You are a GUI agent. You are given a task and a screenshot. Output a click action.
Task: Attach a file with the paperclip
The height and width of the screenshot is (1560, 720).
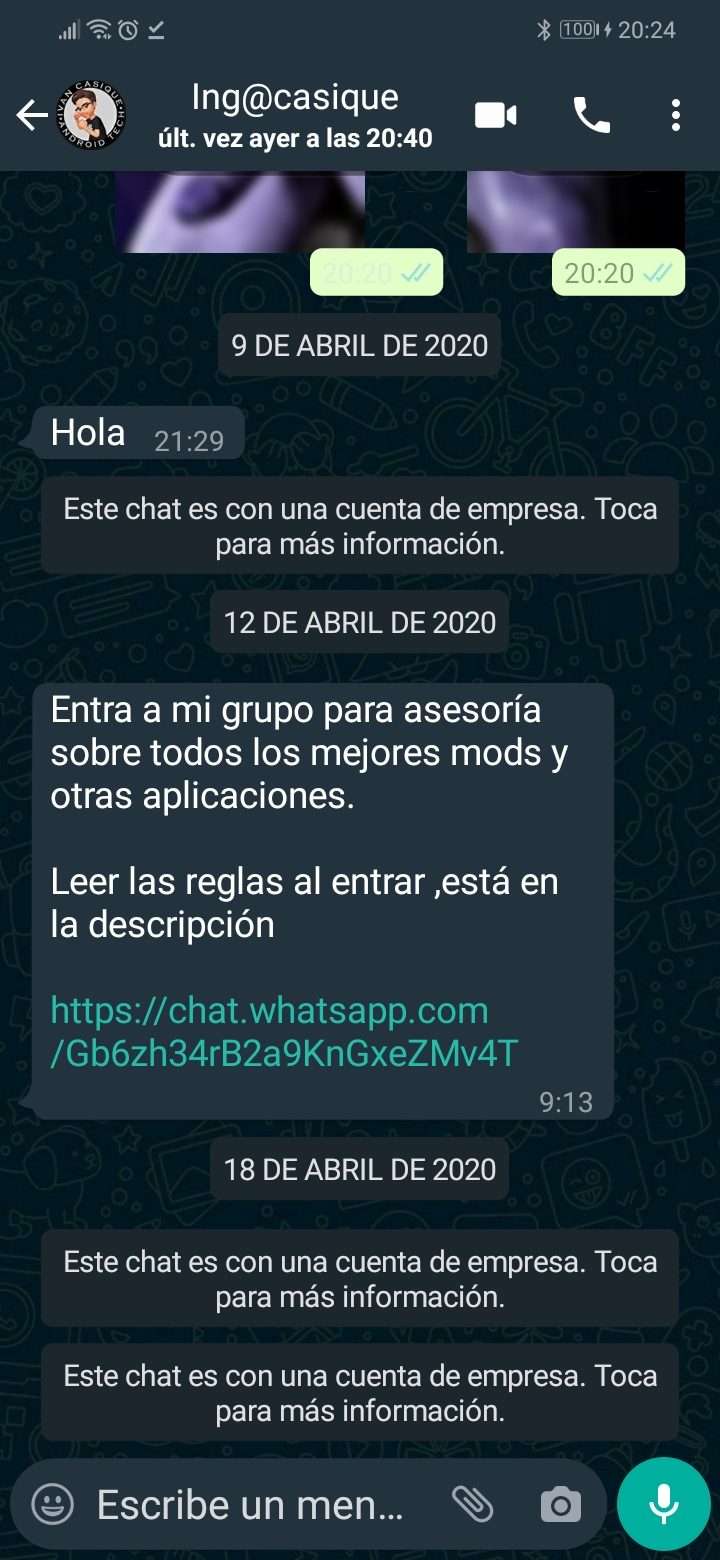pyautogui.click(x=472, y=1503)
